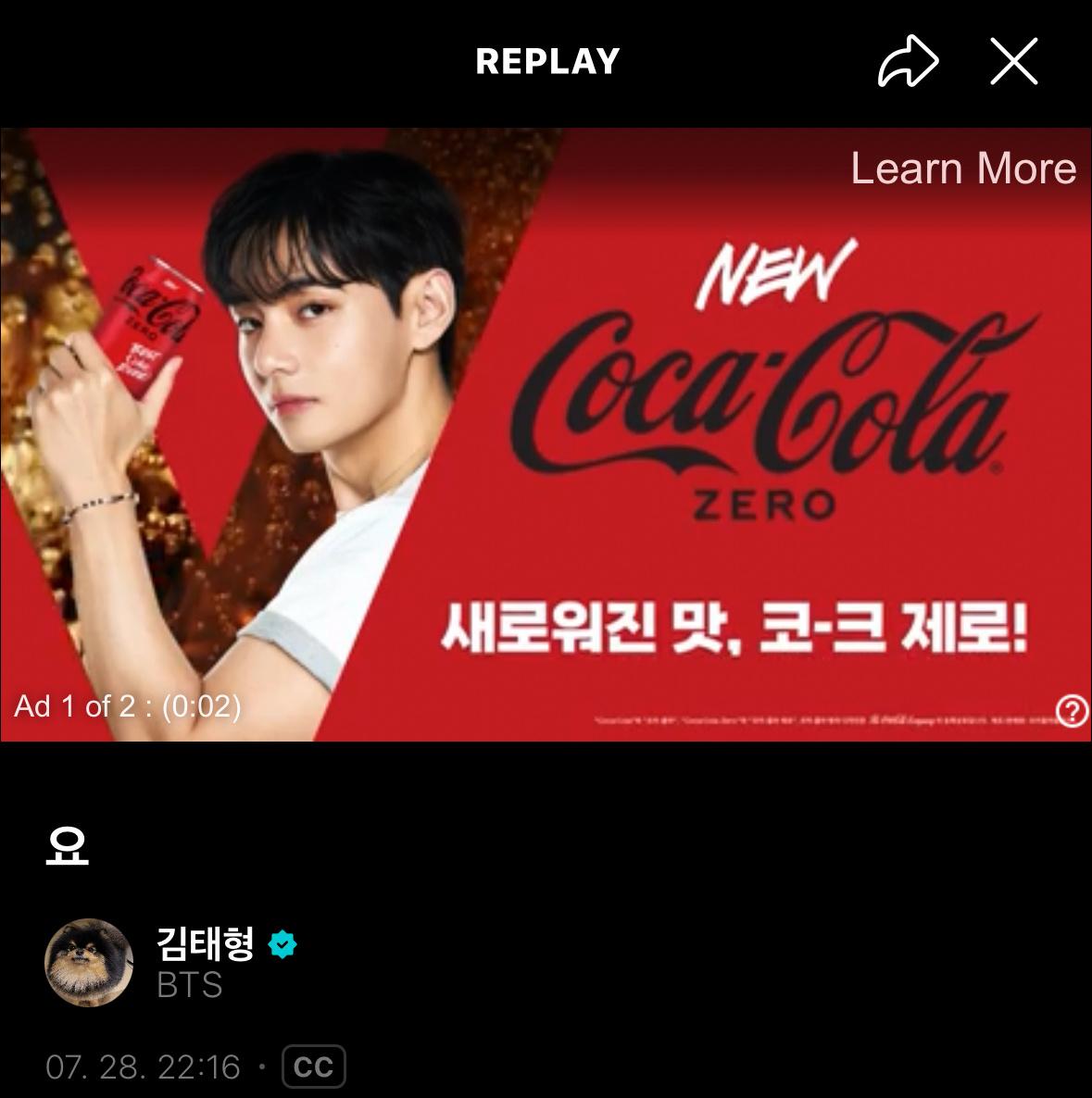This screenshot has width=1092, height=1098.
Task: Open the ad info question mark icon
Action: pyautogui.click(x=1072, y=711)
